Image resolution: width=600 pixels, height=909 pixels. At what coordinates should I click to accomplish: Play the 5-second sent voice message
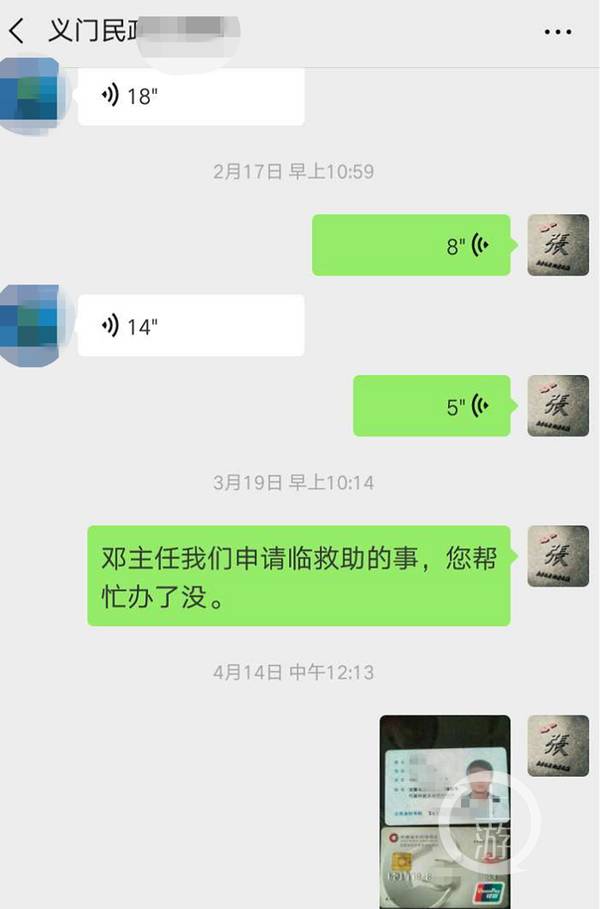(431, 406)
